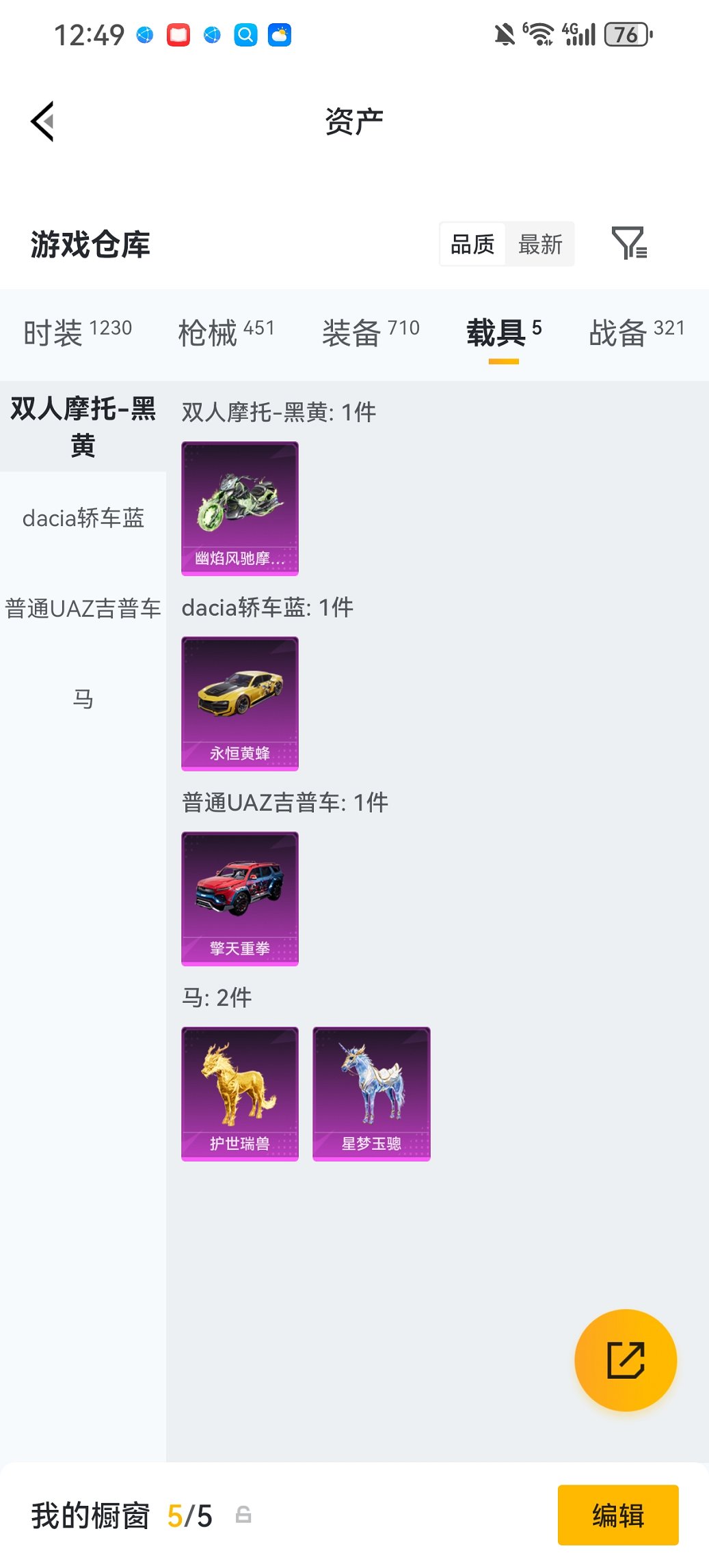Switch to the 时装 tab
Screen dimensions: 709x1568
77,333
